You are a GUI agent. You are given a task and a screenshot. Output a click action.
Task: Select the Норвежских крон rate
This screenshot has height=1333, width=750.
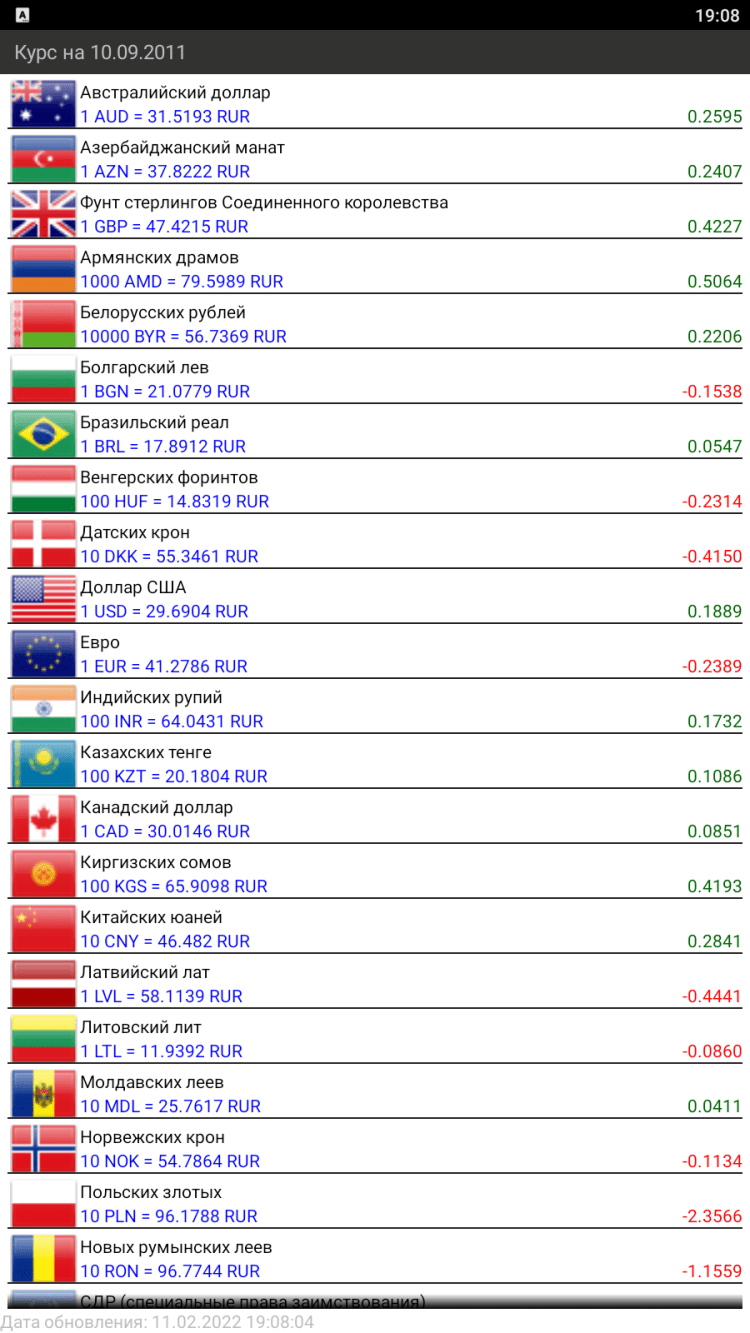click(x=375, y=1149)
